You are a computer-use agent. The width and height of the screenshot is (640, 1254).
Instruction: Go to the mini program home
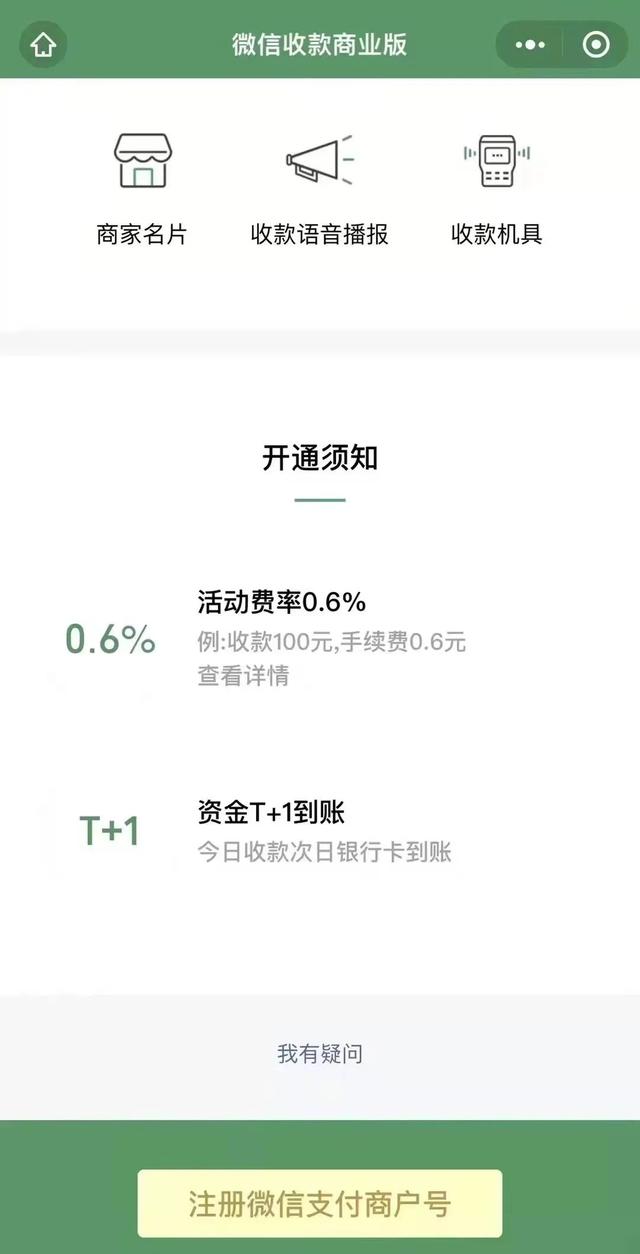pyautogui.click(x=43, y=45)
